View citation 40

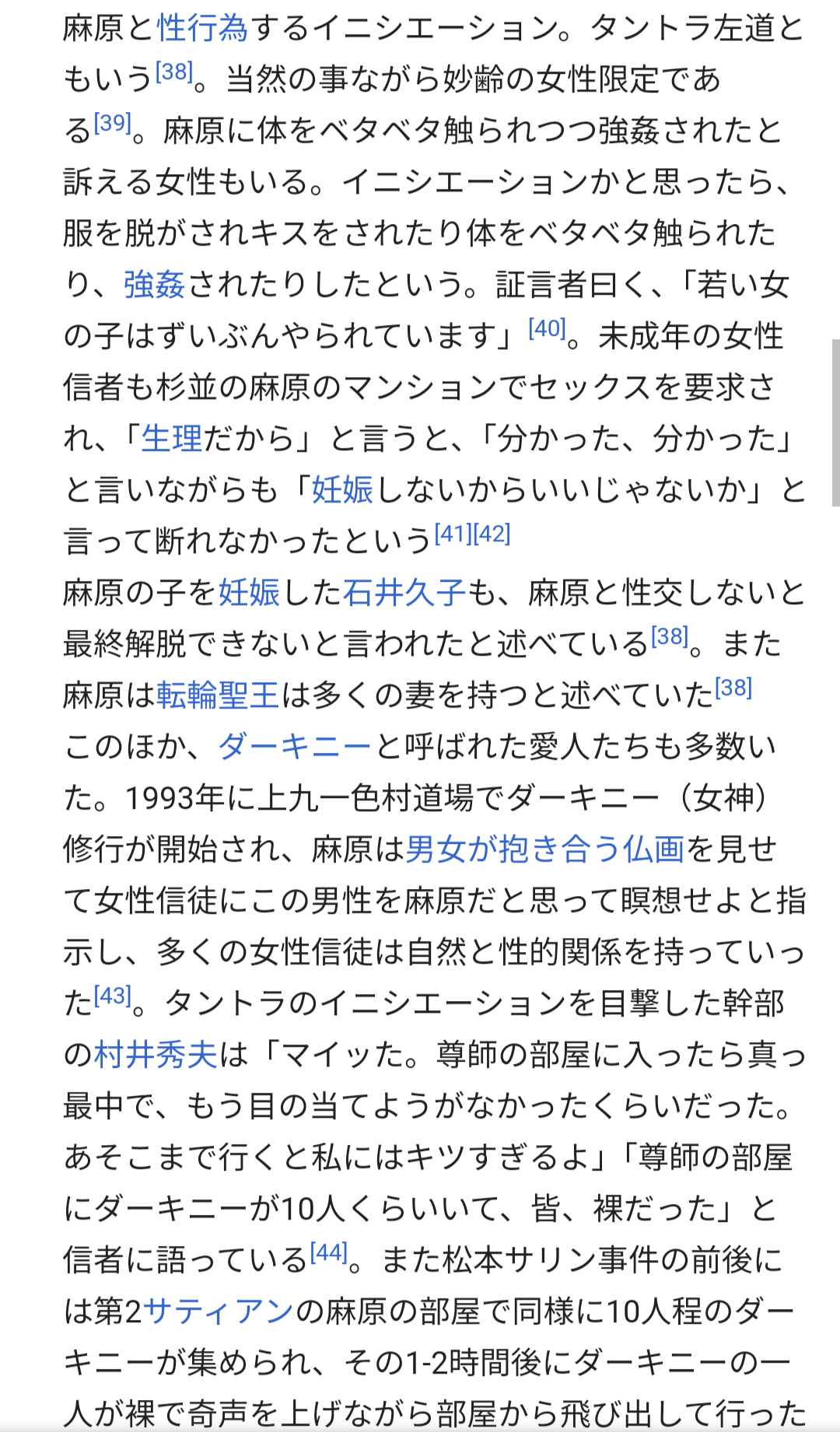pos(547,328)
